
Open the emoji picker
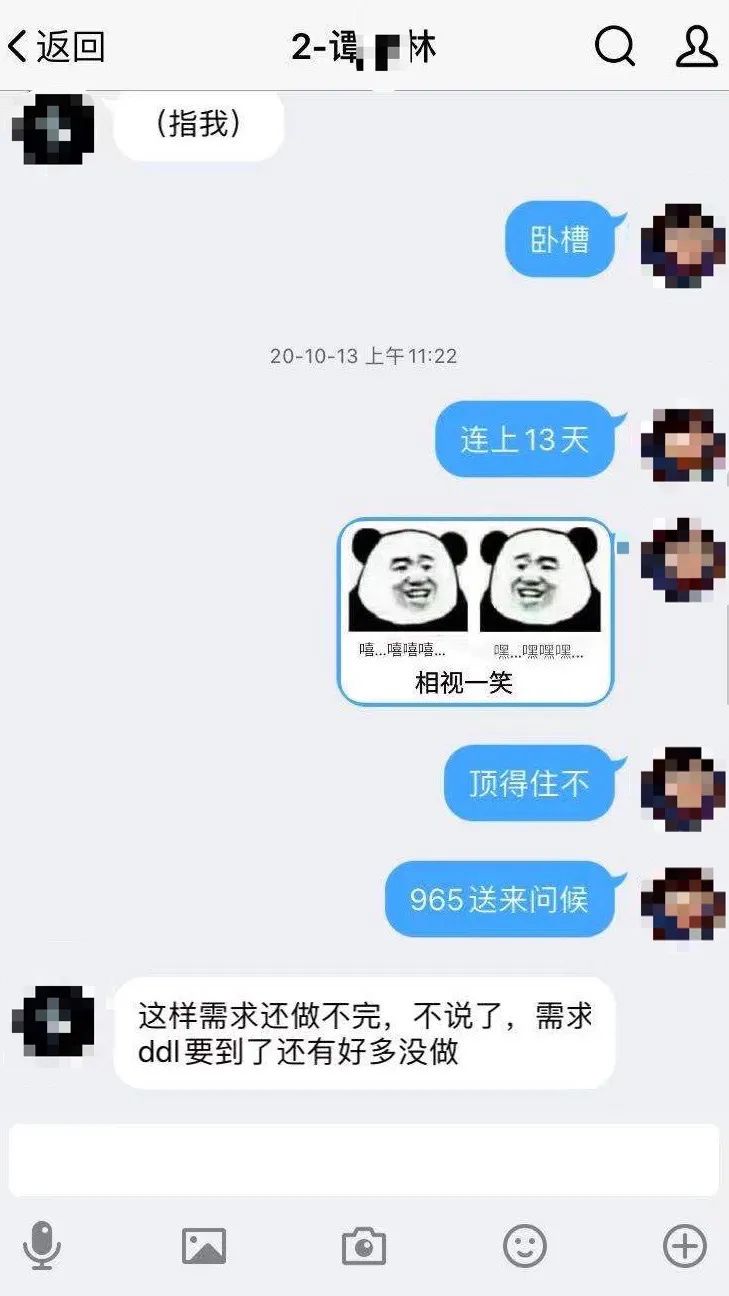524,1246
